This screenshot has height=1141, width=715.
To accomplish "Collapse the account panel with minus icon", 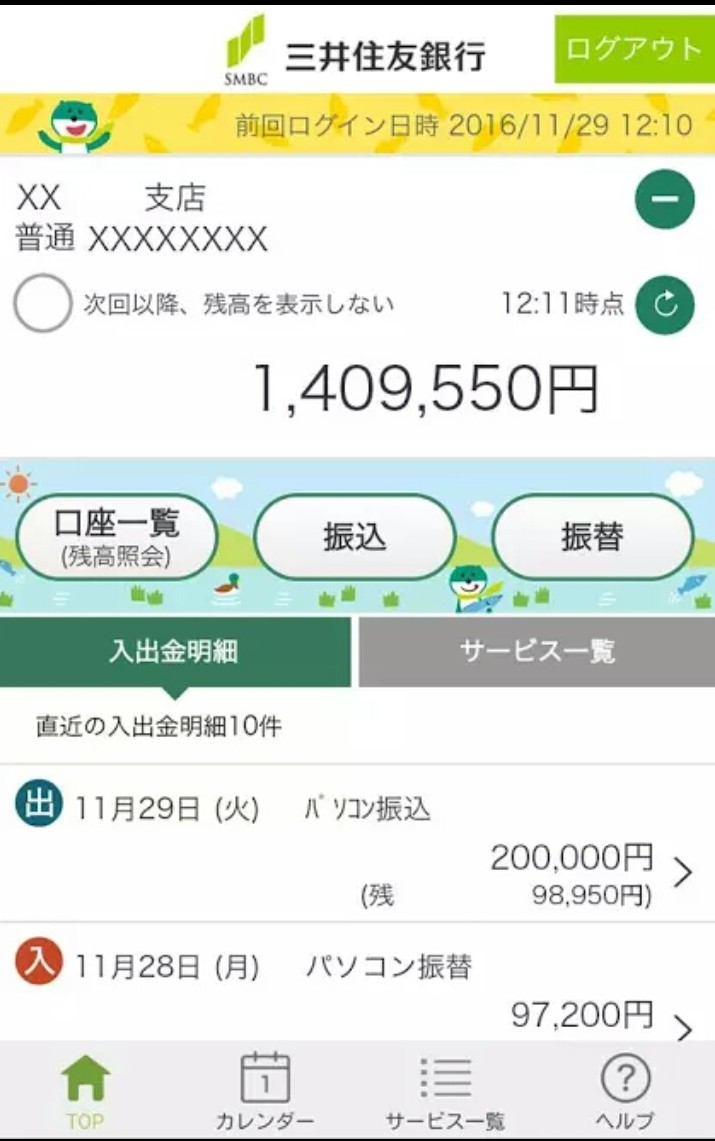I will point(664,199).
